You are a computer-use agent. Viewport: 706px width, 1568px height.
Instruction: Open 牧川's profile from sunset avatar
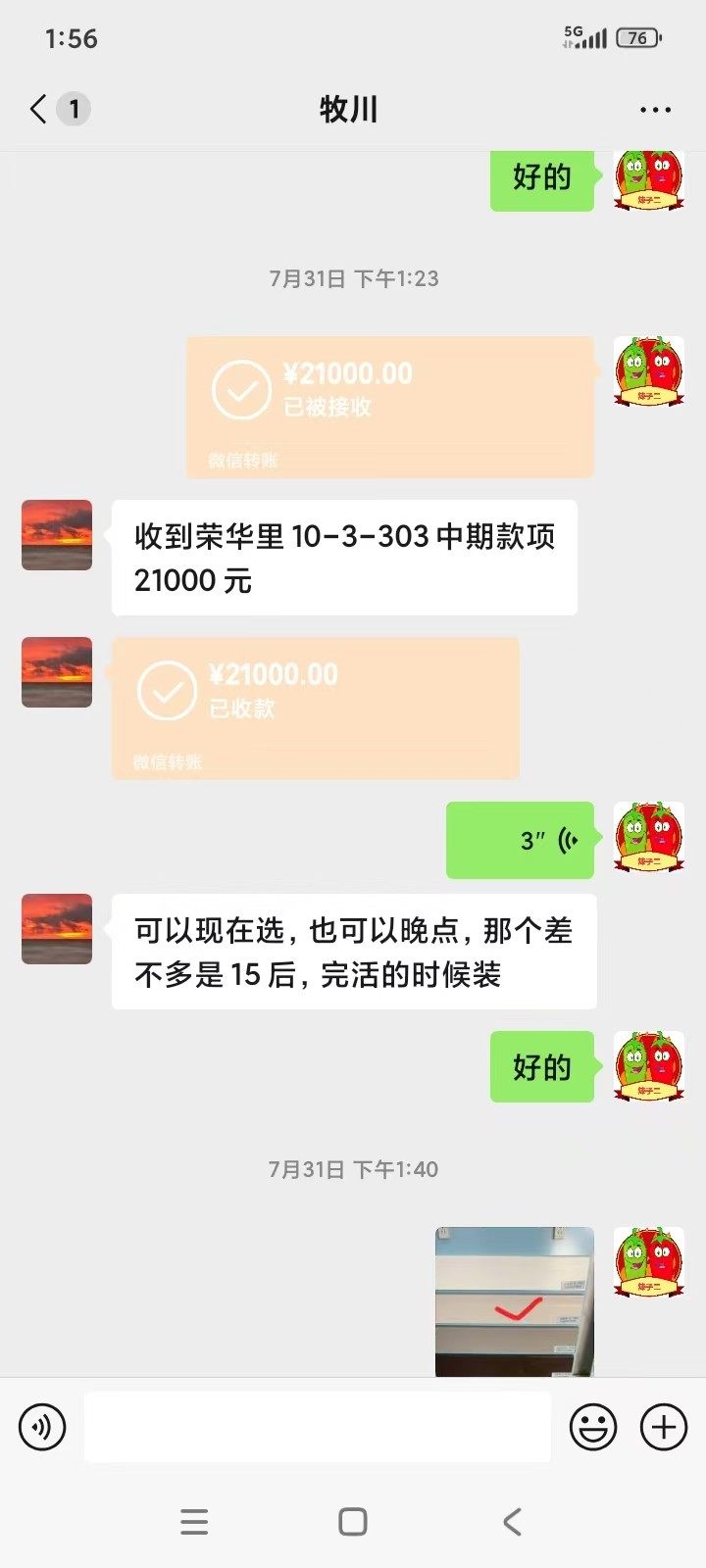pos(57,535)
